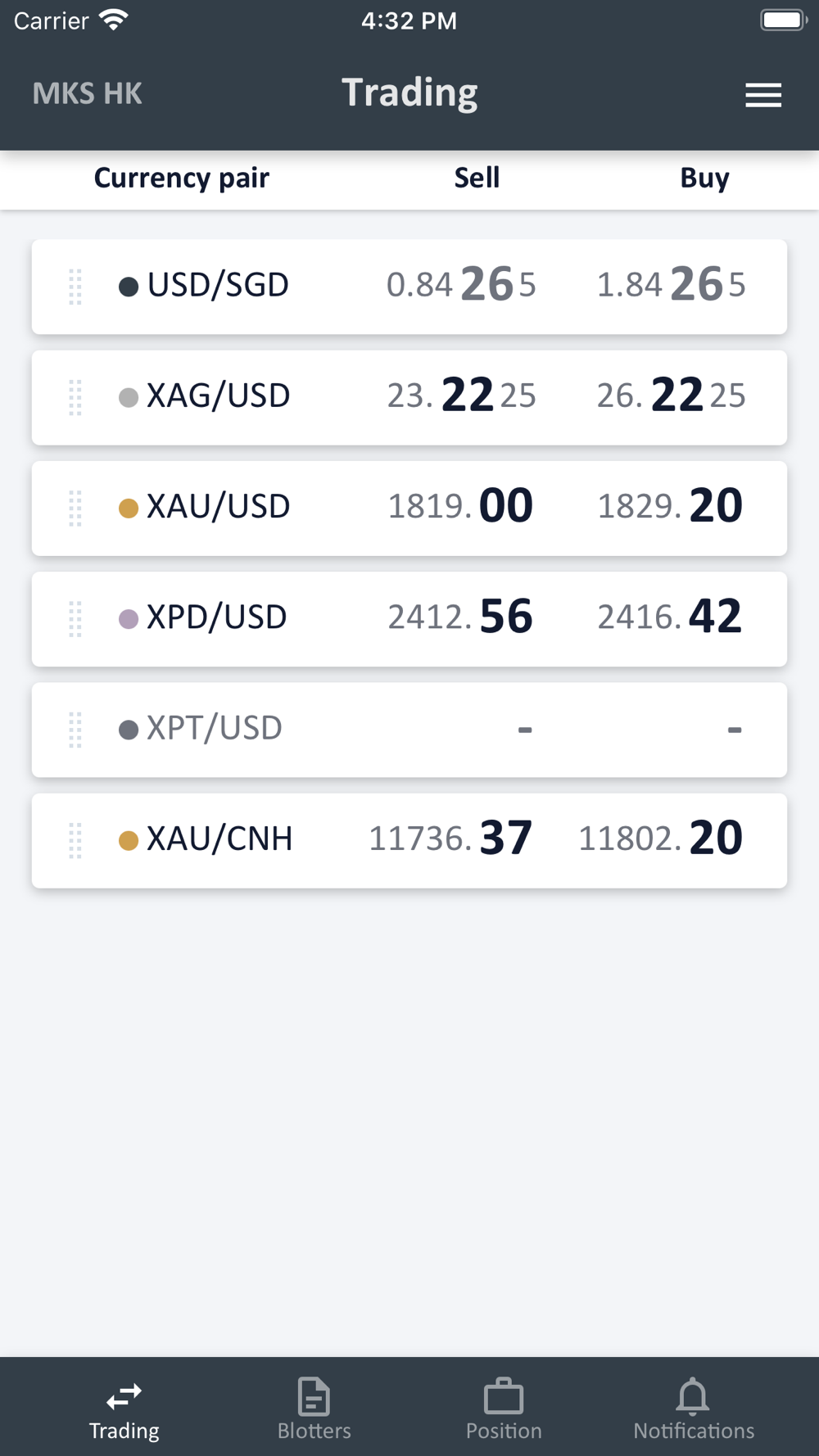The width and height of the screenshot is (819, 1456).
Task: Sell XPD/USD at 2412.56
Action: coord(459,617)
